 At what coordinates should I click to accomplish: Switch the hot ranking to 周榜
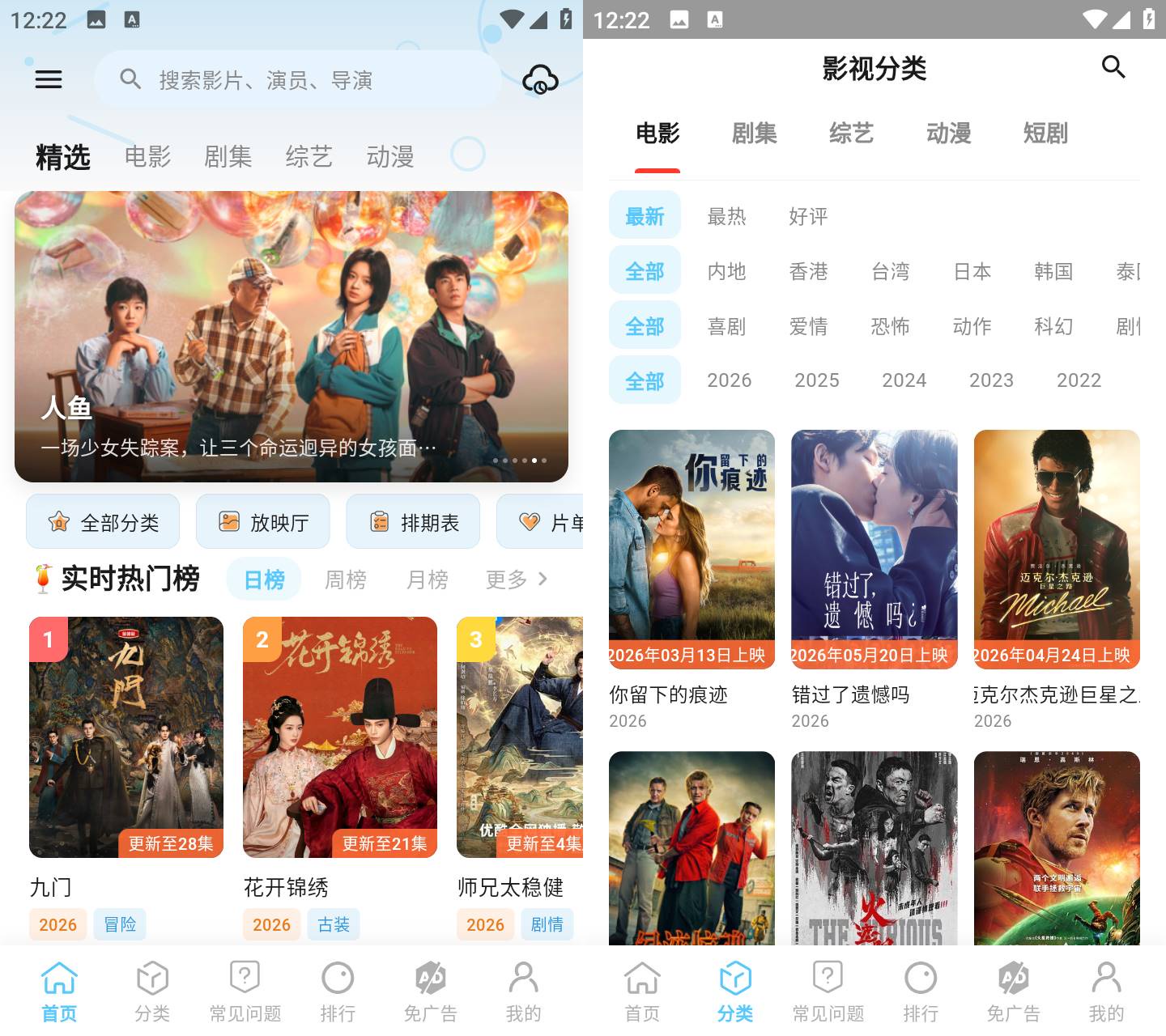[346, 580]
